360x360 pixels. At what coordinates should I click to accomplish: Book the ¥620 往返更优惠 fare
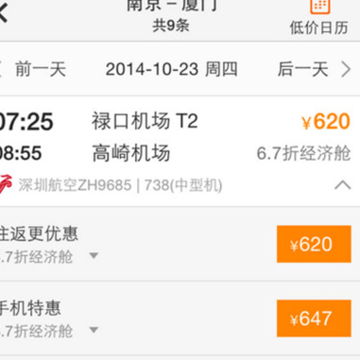pos(314,244)
